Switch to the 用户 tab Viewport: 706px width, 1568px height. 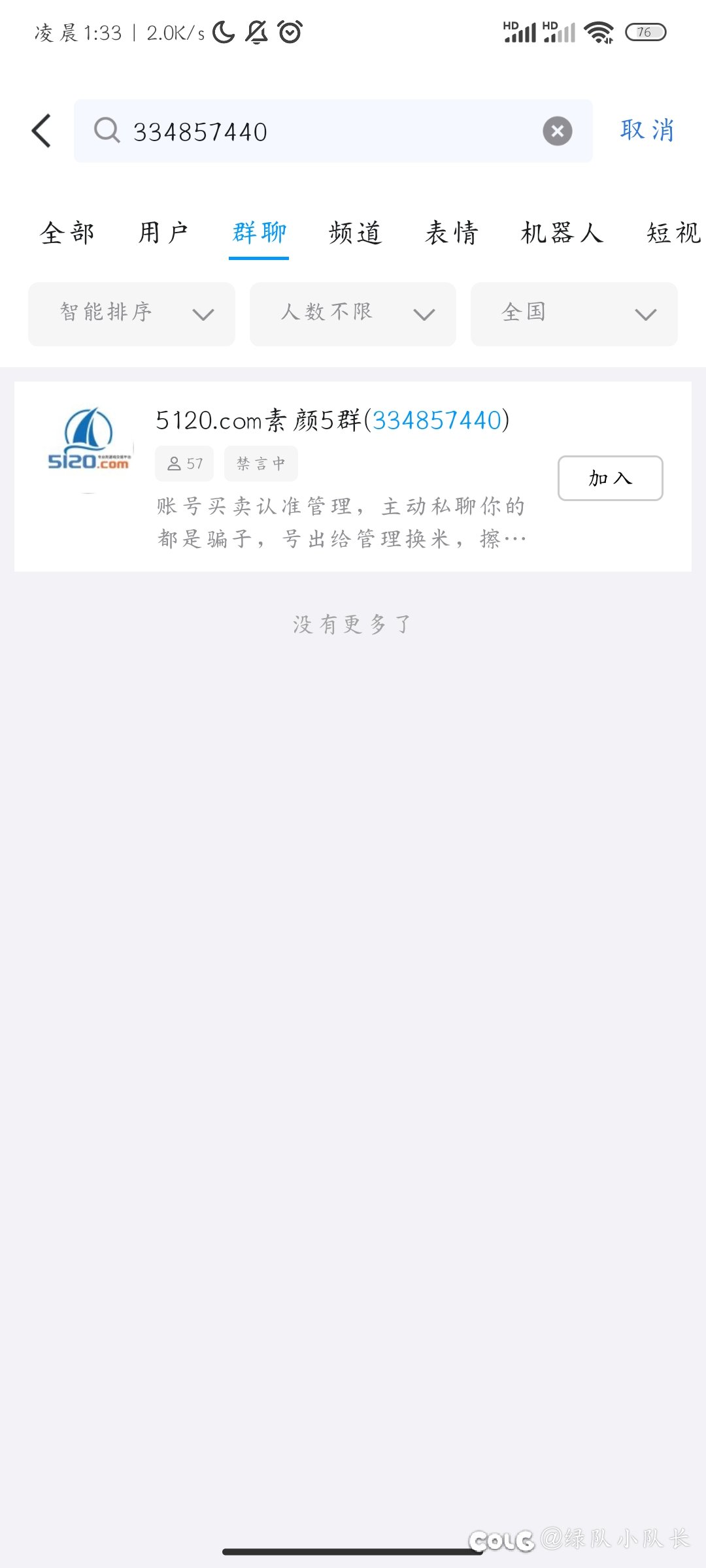(163, 233)
